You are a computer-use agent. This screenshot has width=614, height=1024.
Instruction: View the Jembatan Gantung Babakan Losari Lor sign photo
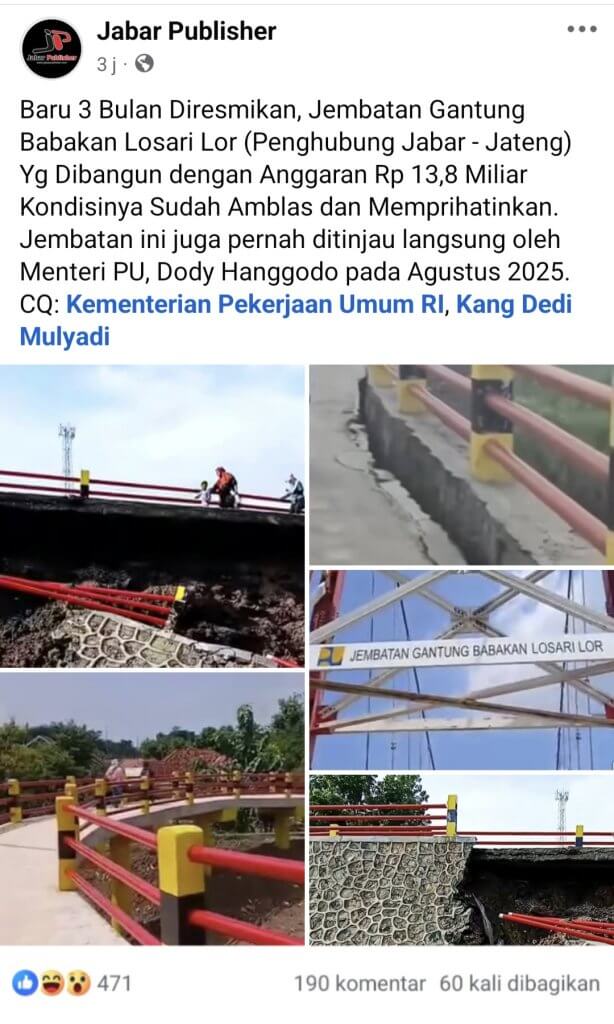[x=461, y=669]
